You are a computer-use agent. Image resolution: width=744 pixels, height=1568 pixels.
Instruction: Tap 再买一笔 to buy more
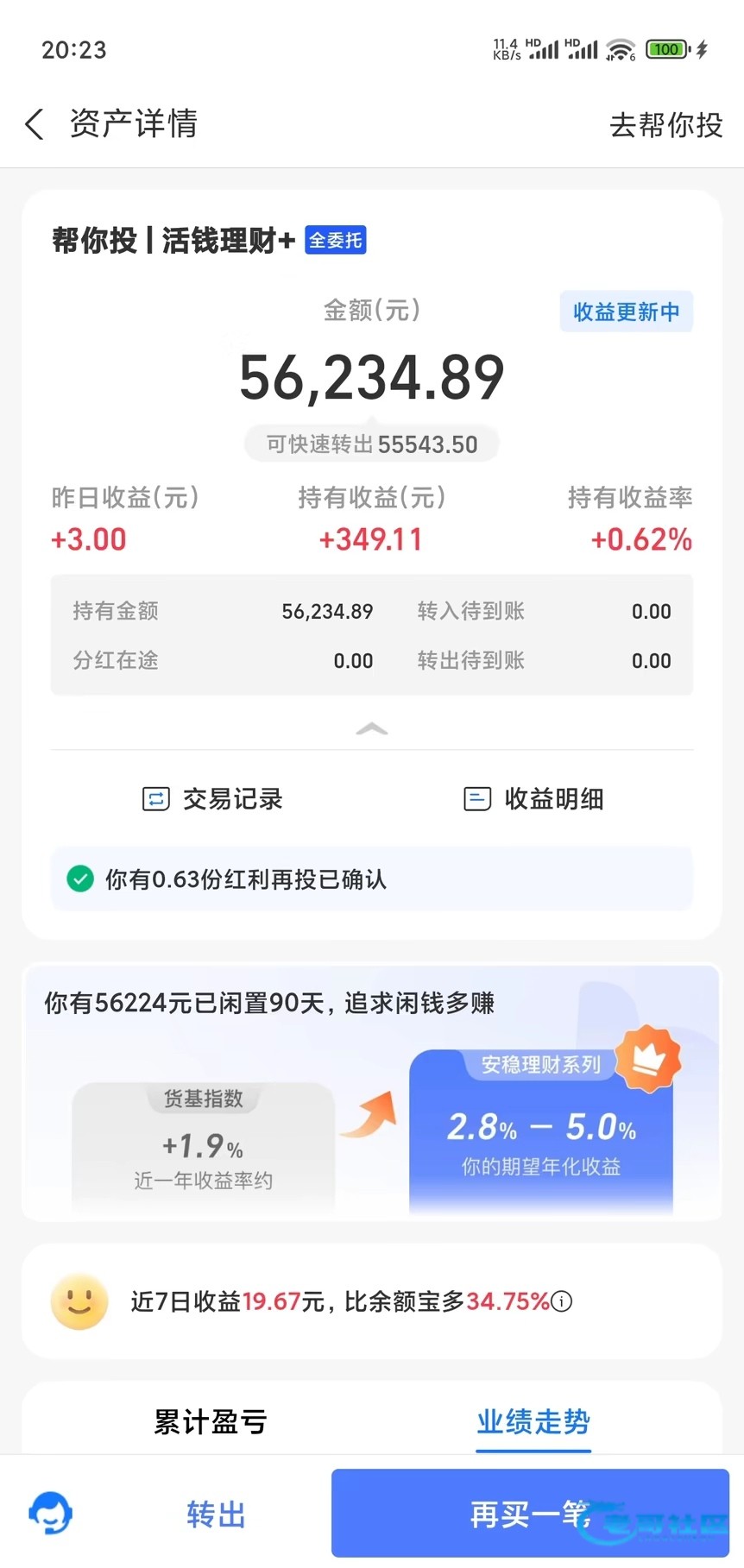point(531,1514)
